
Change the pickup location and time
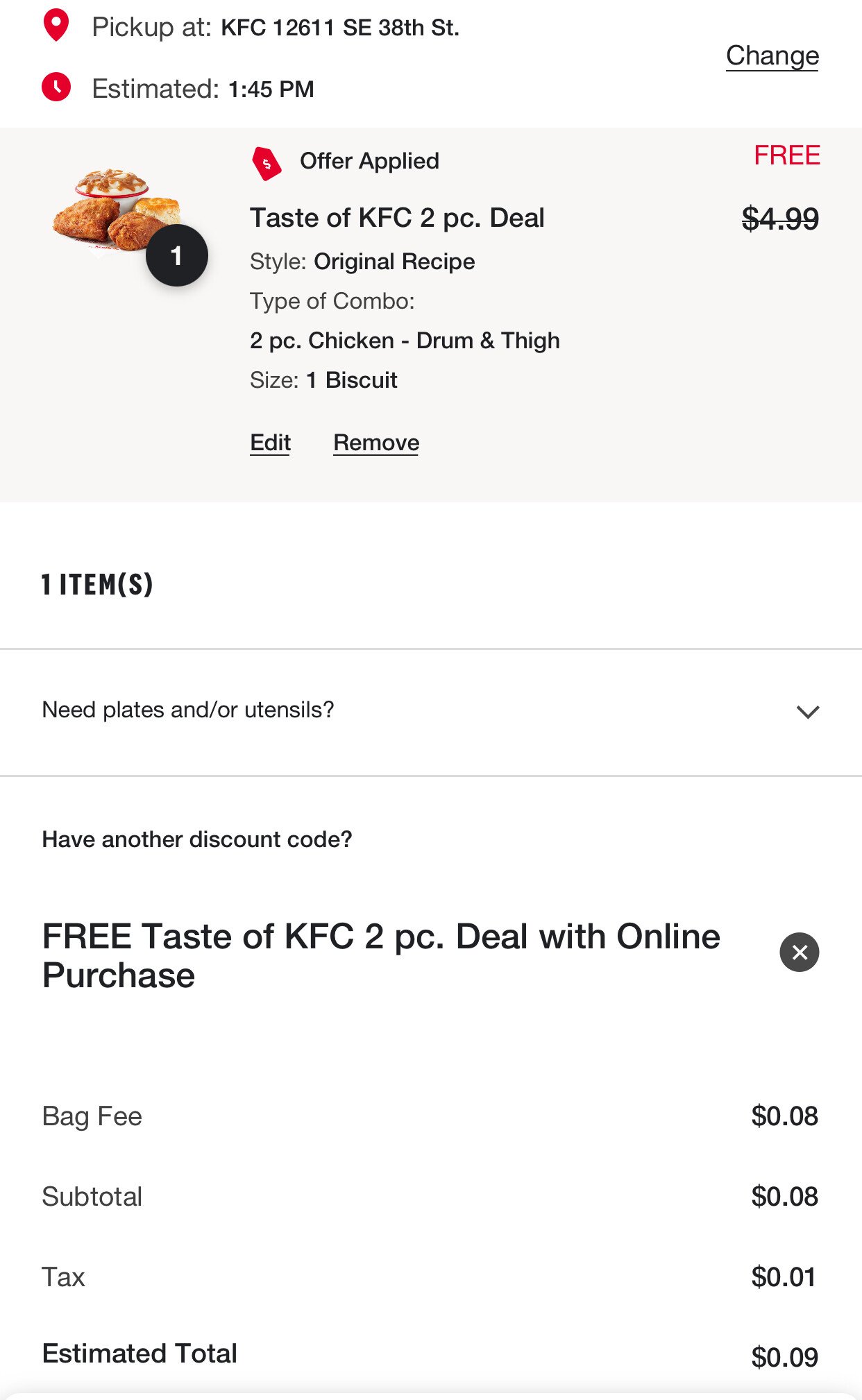[x=772, y=56]
